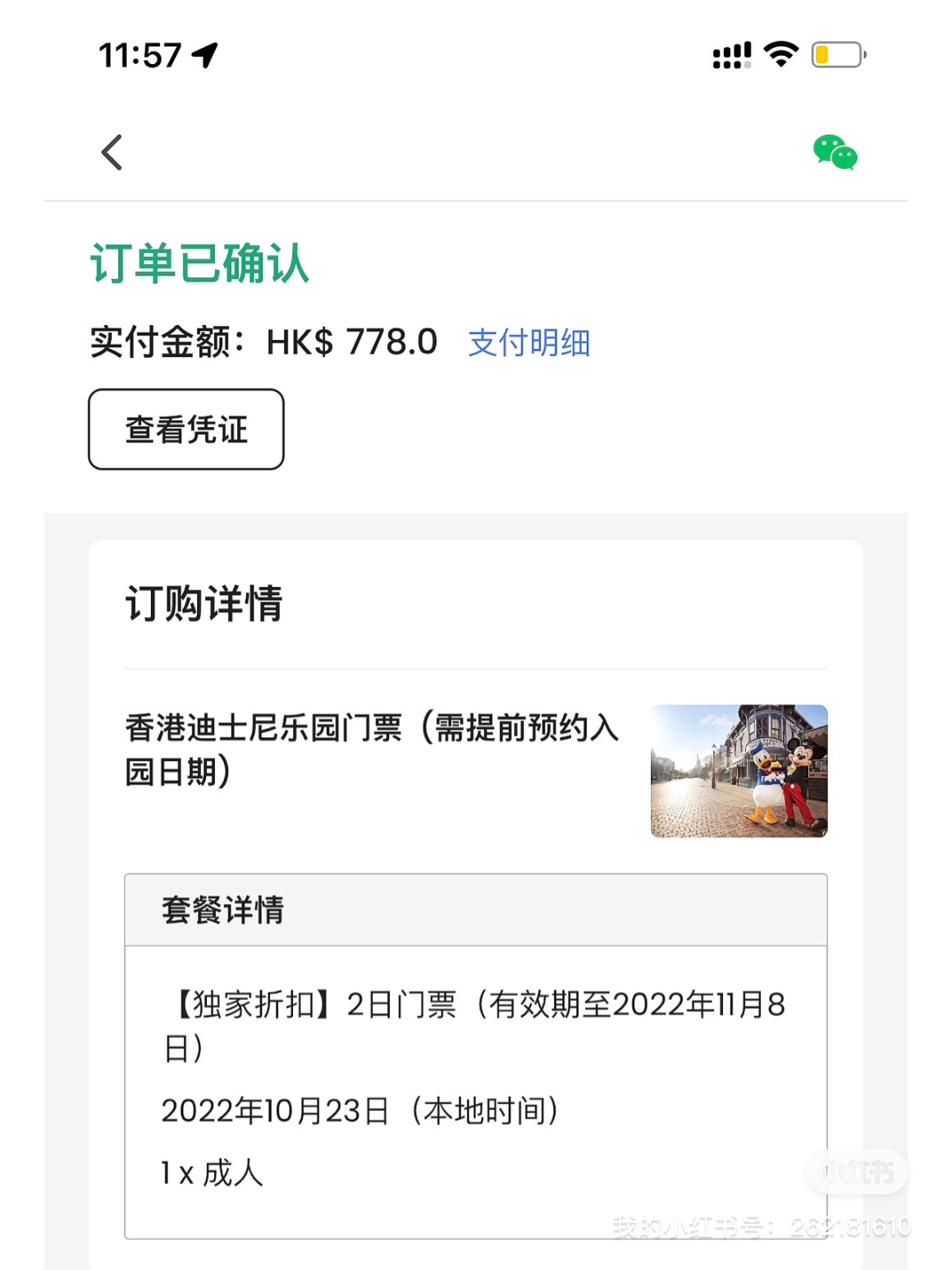This screenshot has width=952, height=1270.
Task: Select the 1 x 成人 ticket line
Action: [212, 1174]
